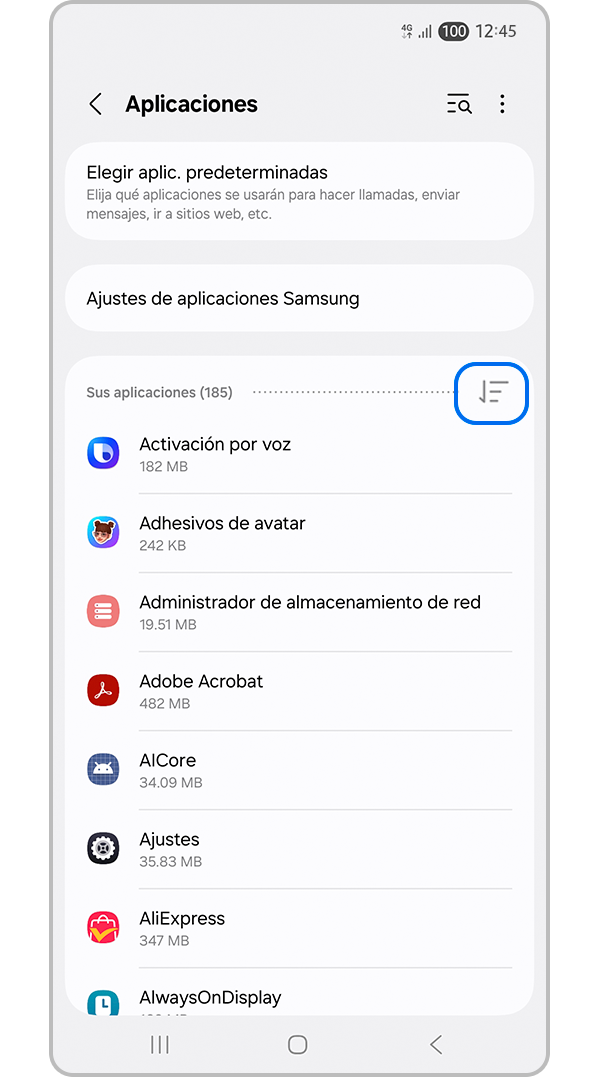Go back from Aplicaciones screen
The height and width of the screenshot is (1077, 600).
pyautogui.click(x=96, y=104)
